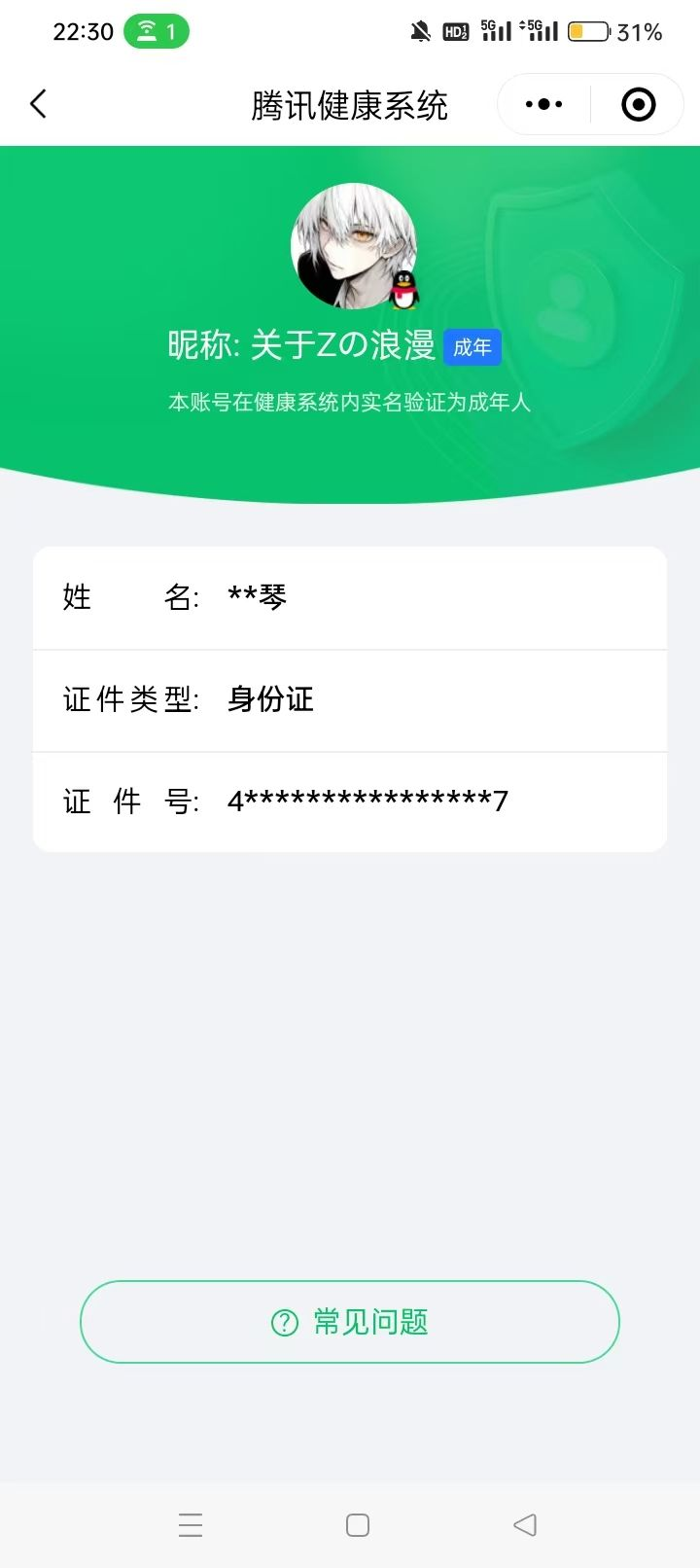This screenshot has height=1568, width=700.
Task: Tap the HD voice indicator in status bar
Action: pyautogui.click(x=455, y=32)
